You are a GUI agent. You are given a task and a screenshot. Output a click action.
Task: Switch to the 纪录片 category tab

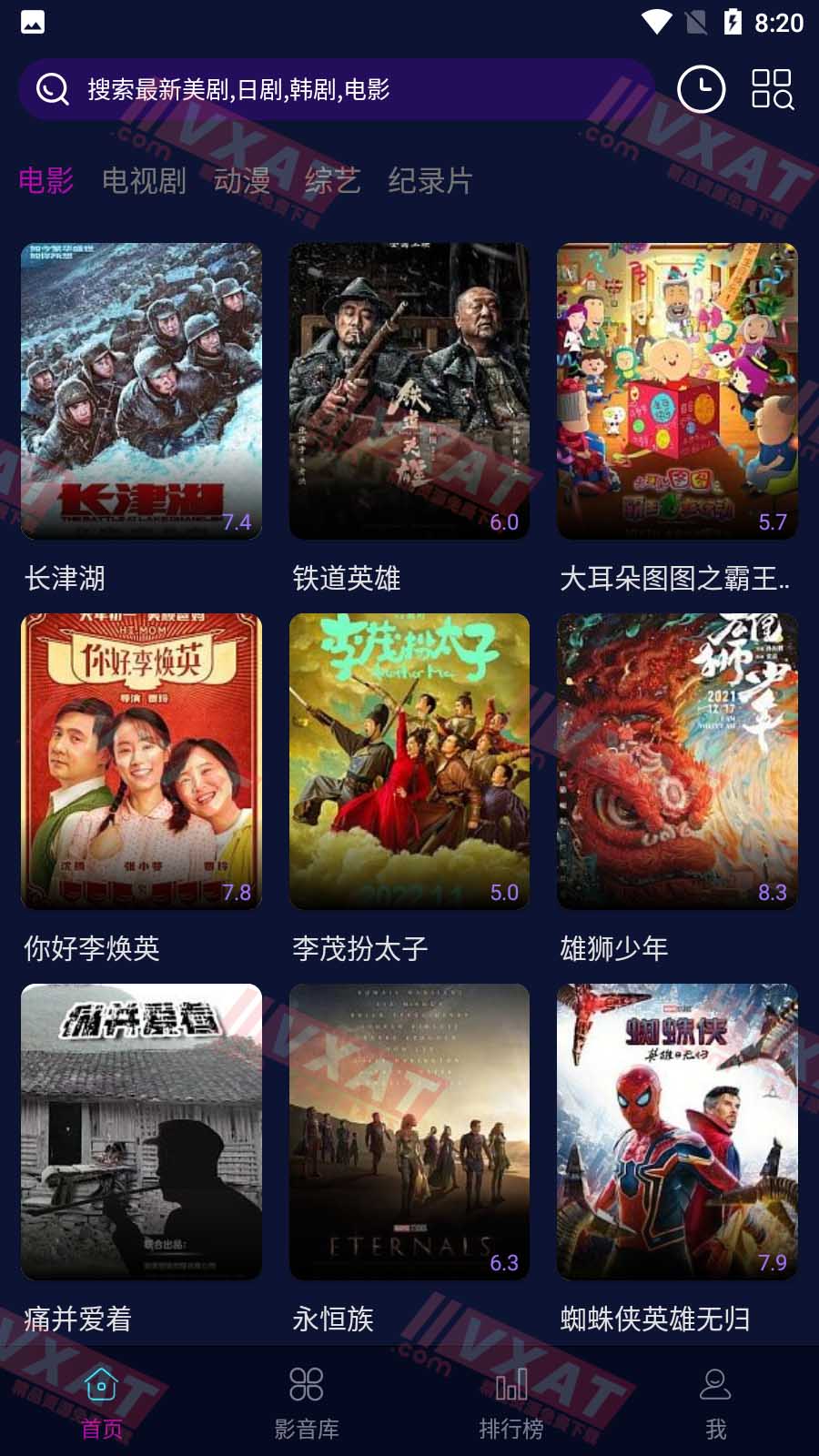click(431, 182)
